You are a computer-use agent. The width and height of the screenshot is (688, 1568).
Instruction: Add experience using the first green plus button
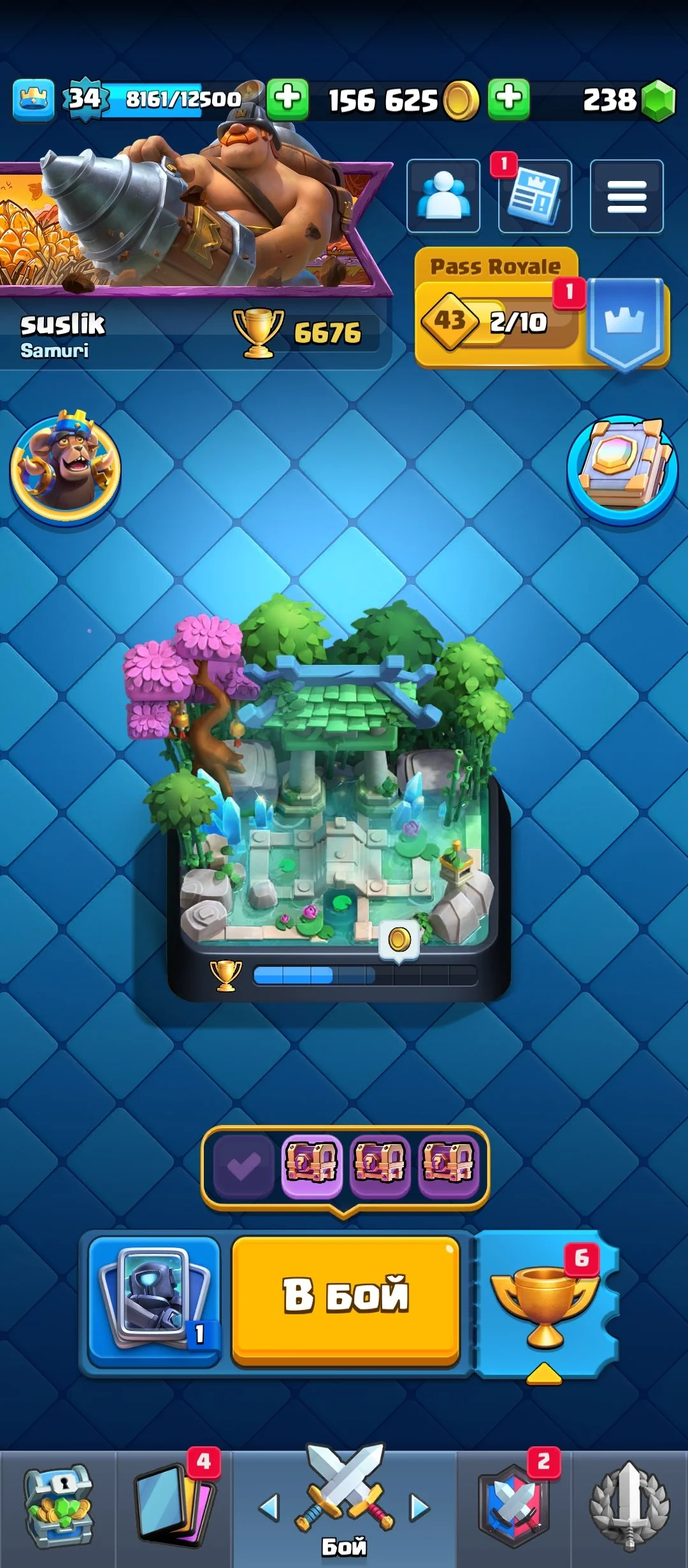[x=287, y=99]
